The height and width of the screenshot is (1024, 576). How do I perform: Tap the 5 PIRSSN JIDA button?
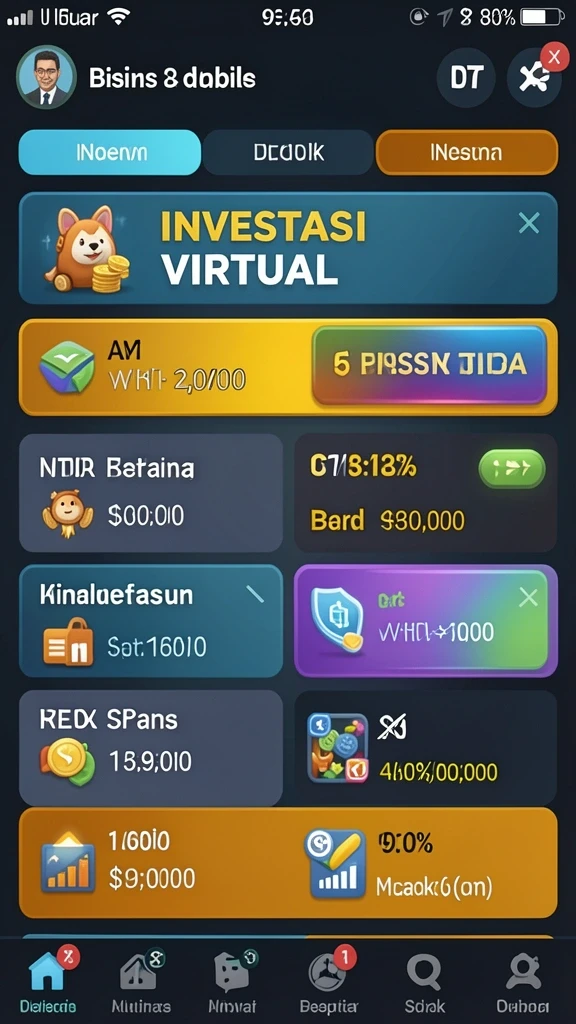pos(430,365)
